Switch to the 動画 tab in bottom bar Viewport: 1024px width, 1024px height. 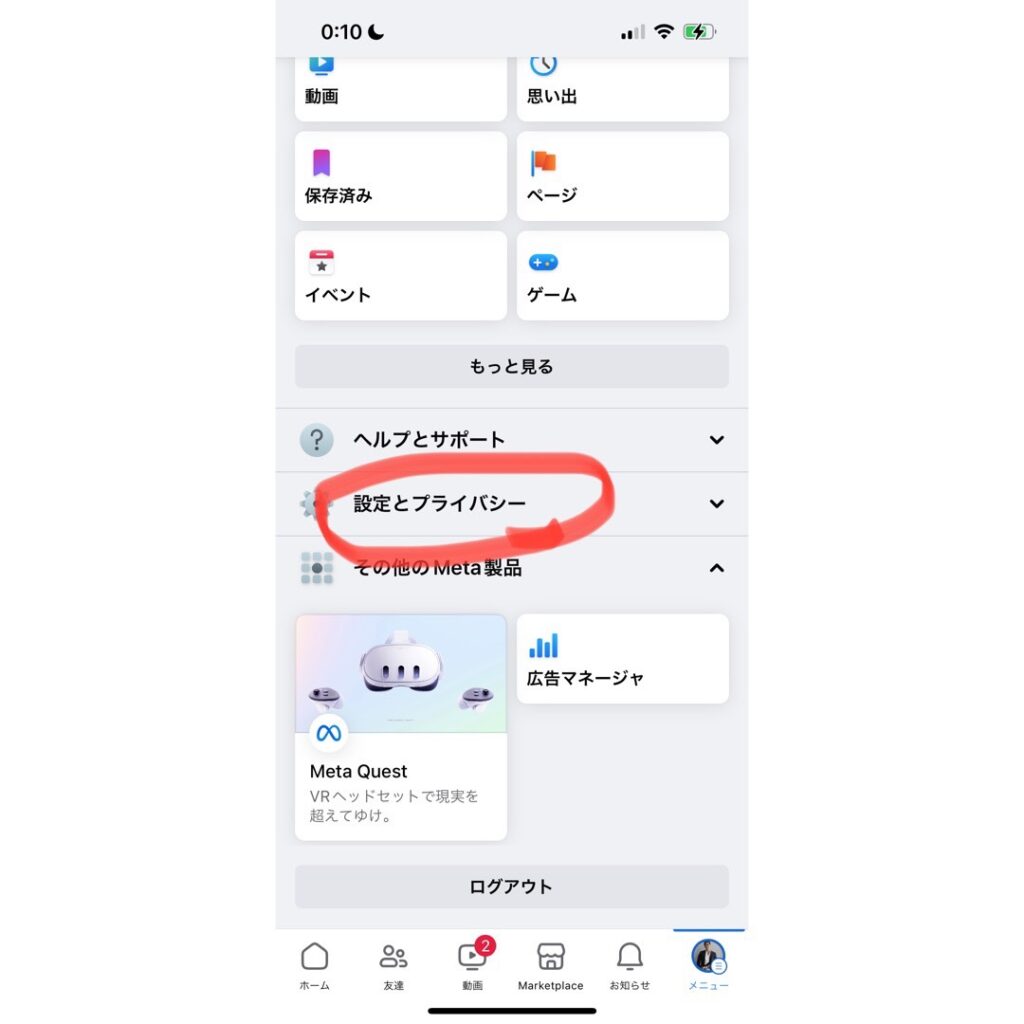coord(472,965)
